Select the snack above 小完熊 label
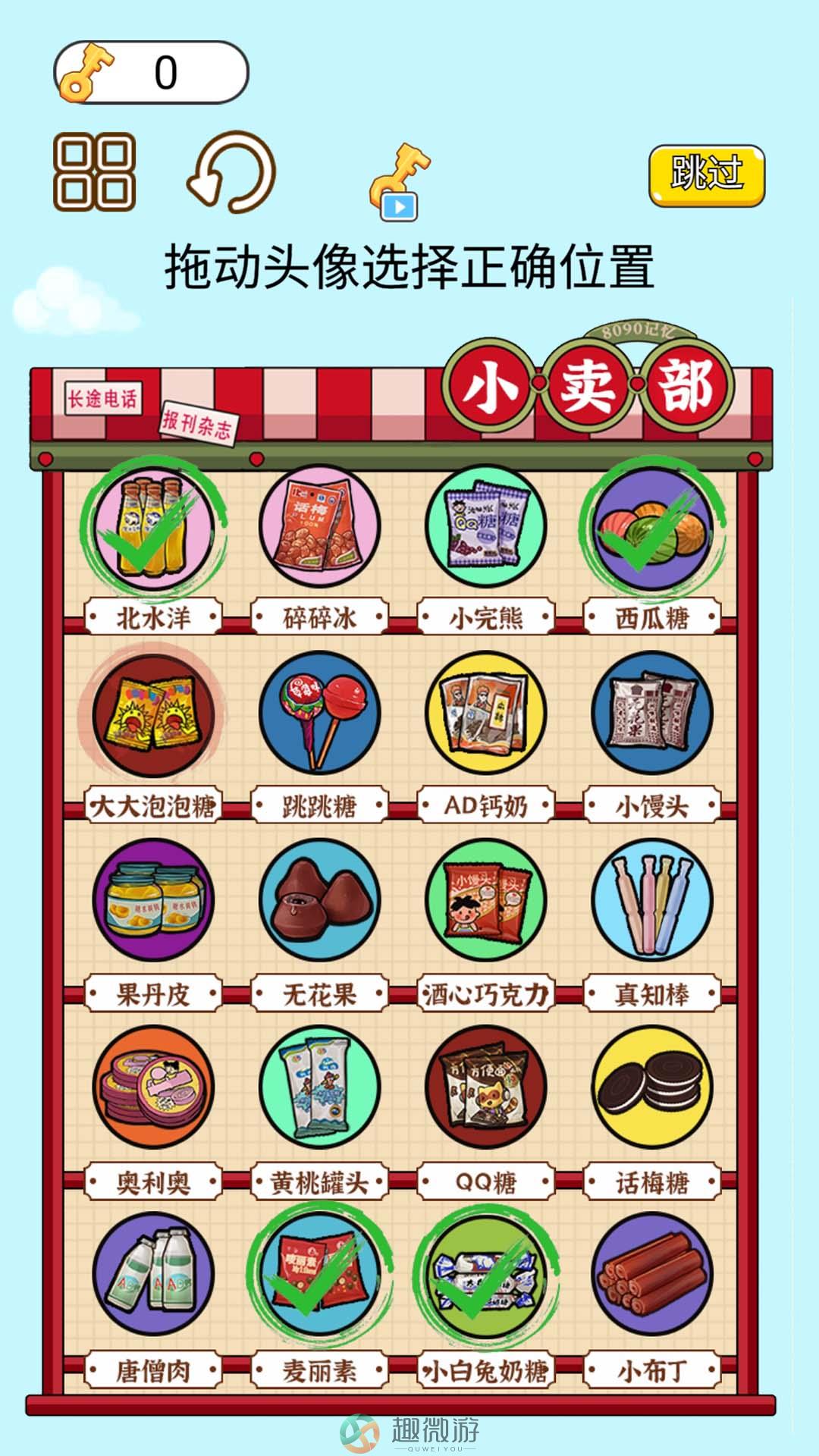 486,527
